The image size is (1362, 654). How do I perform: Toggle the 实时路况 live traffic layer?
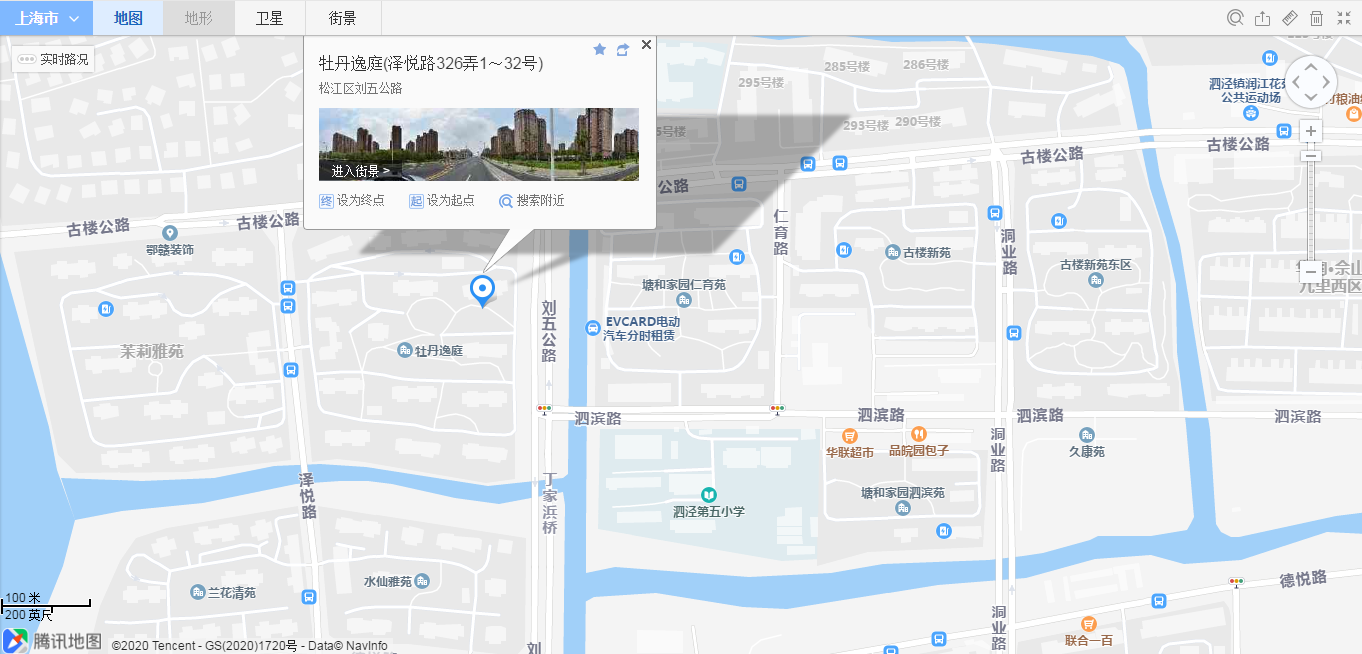pyautogui.click(x=54, y=60)
